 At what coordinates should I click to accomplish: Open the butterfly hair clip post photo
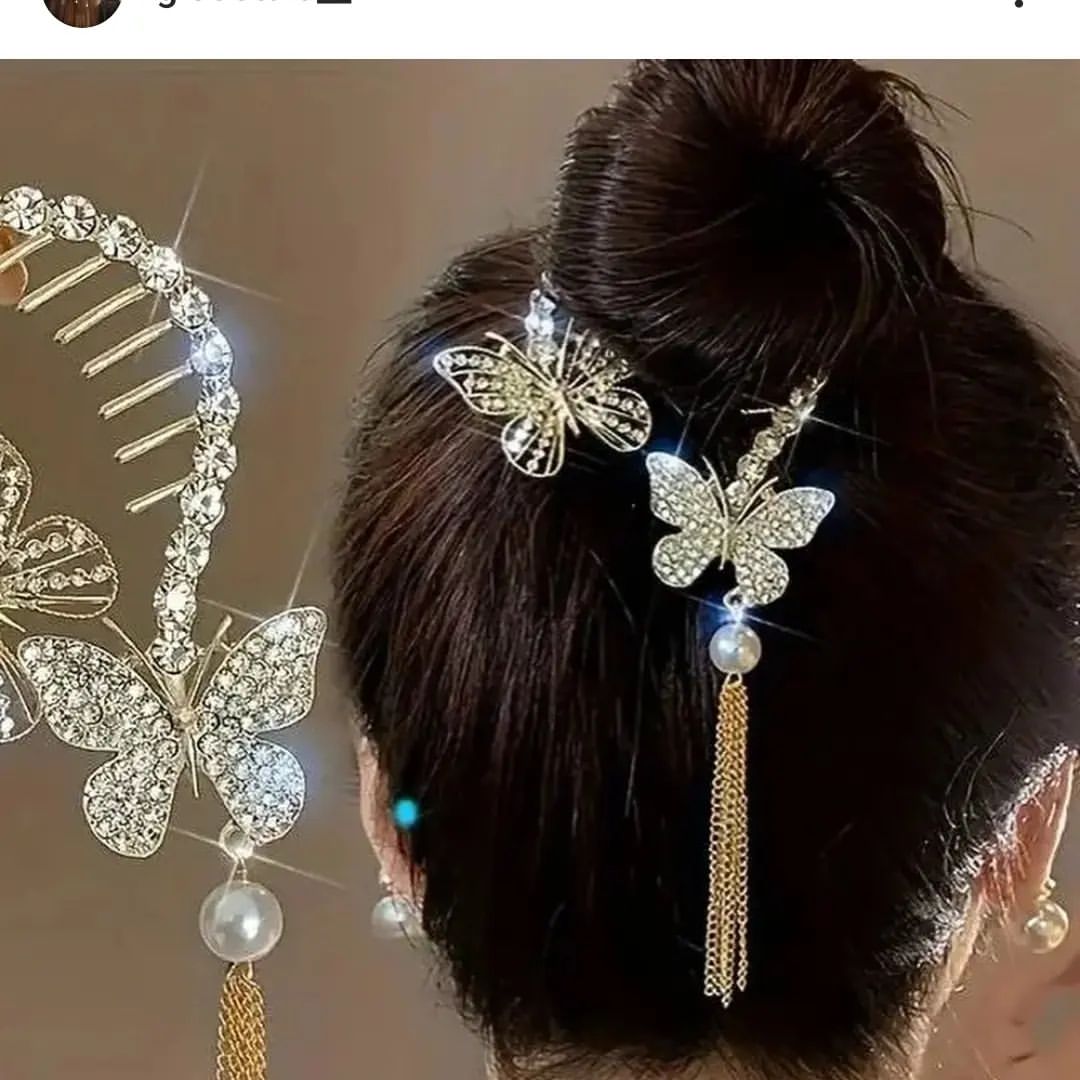pos(540,570)
